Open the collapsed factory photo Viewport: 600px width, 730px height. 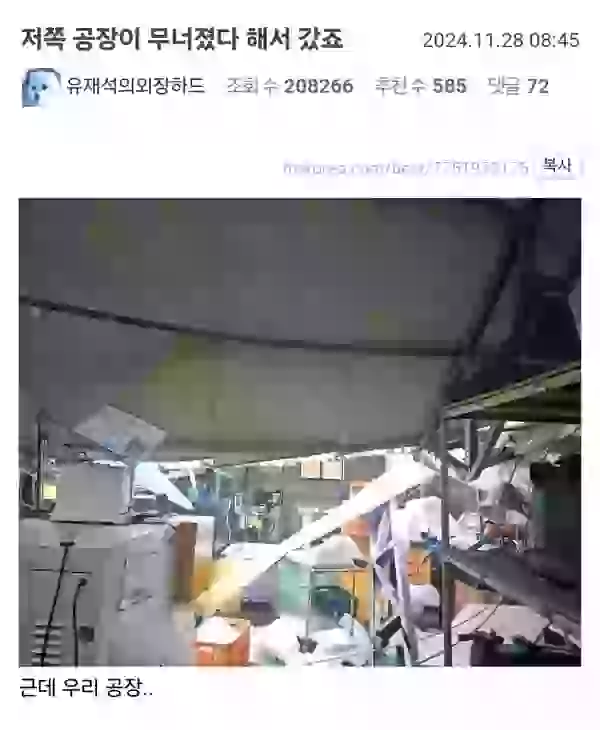pyautogui.click(x=300, y=431)
